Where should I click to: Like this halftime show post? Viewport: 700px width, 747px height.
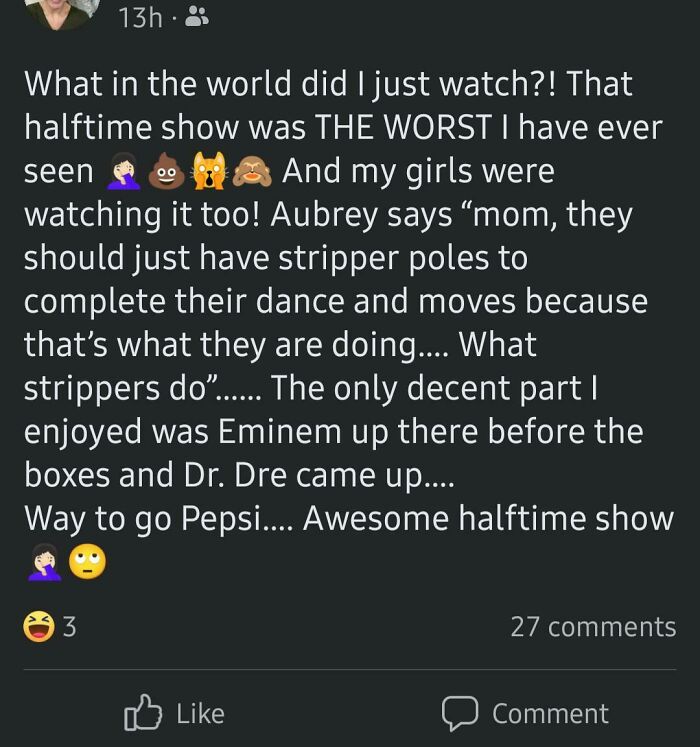[175, 713]
